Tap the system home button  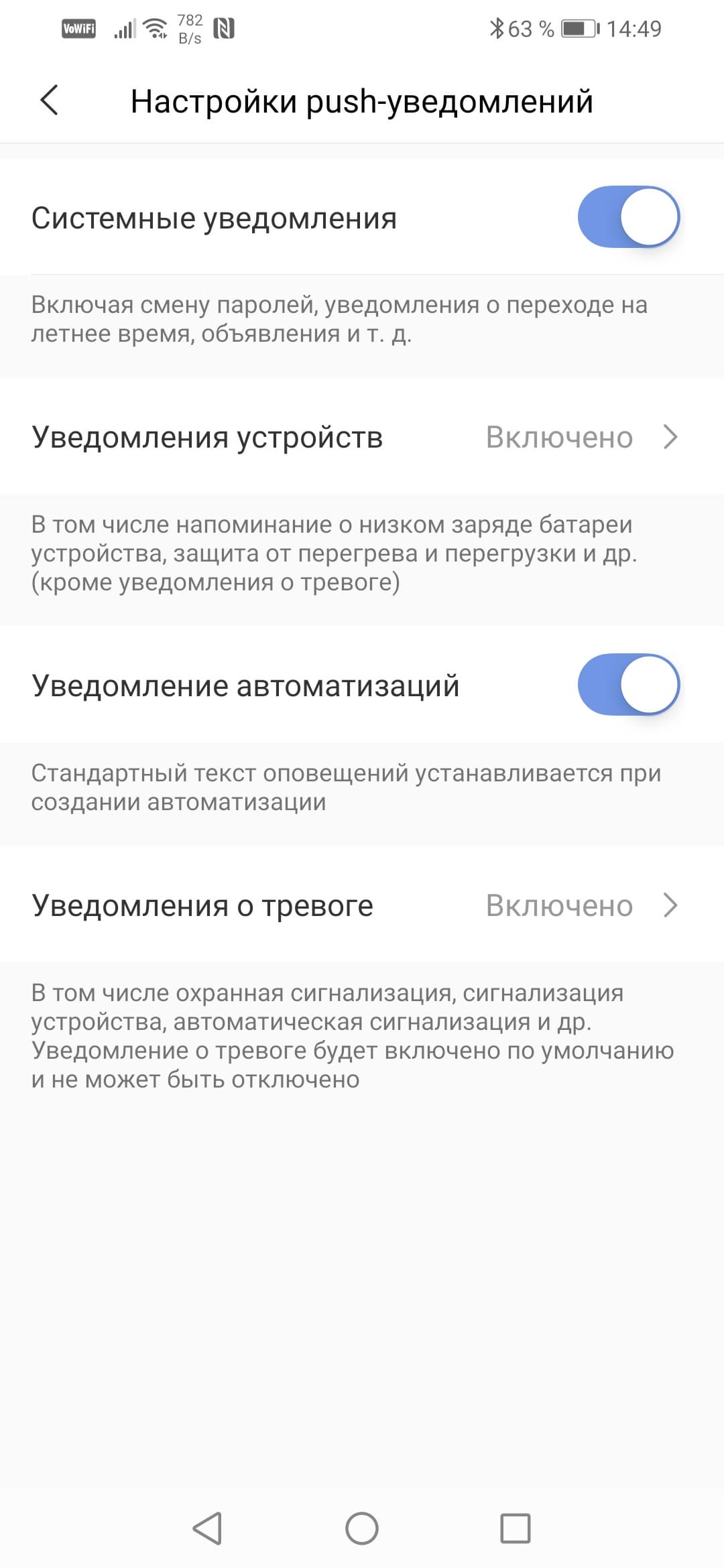362,1528
